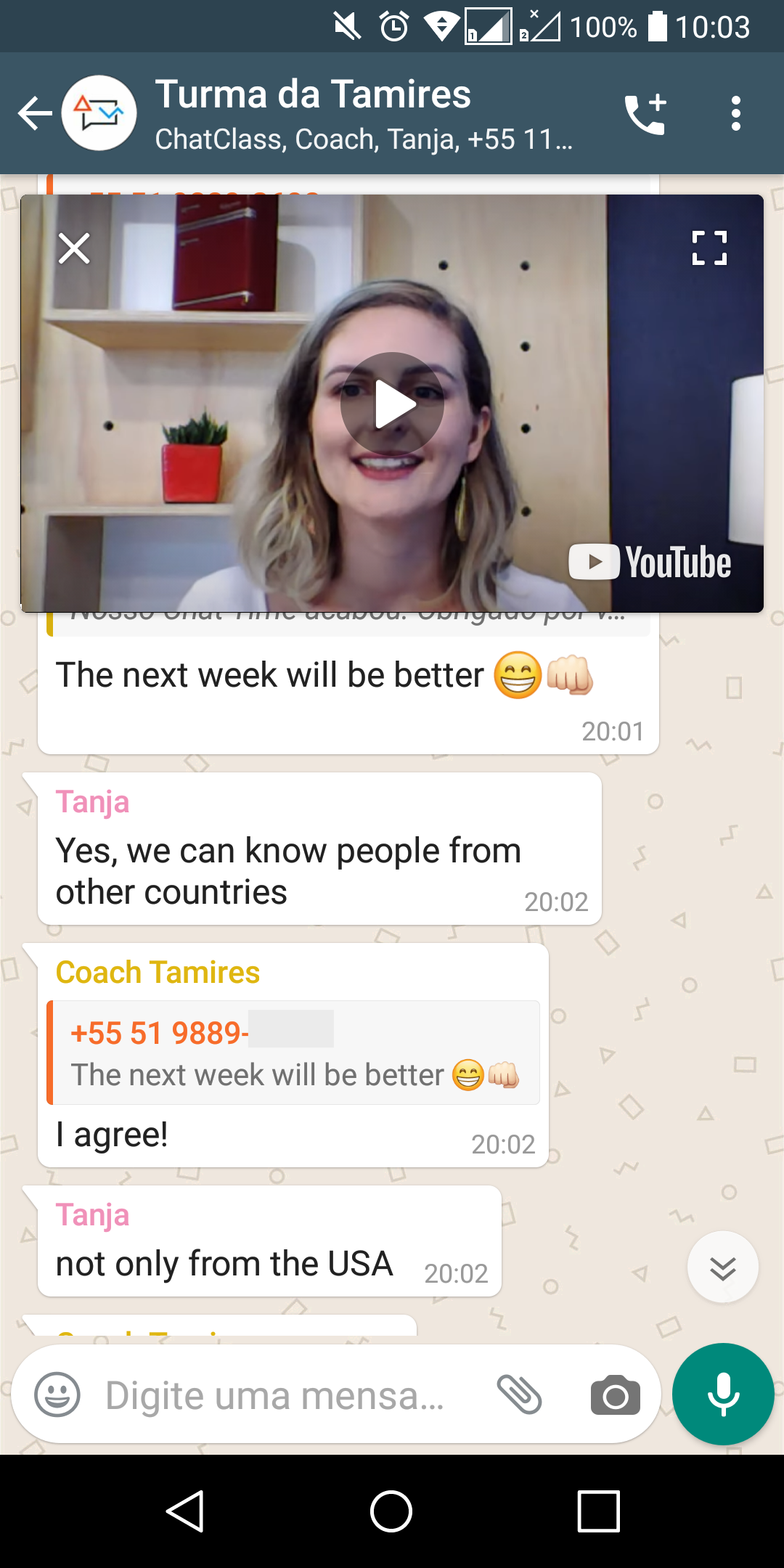
Task: Play the YouTube video
Action: point(392,404)
